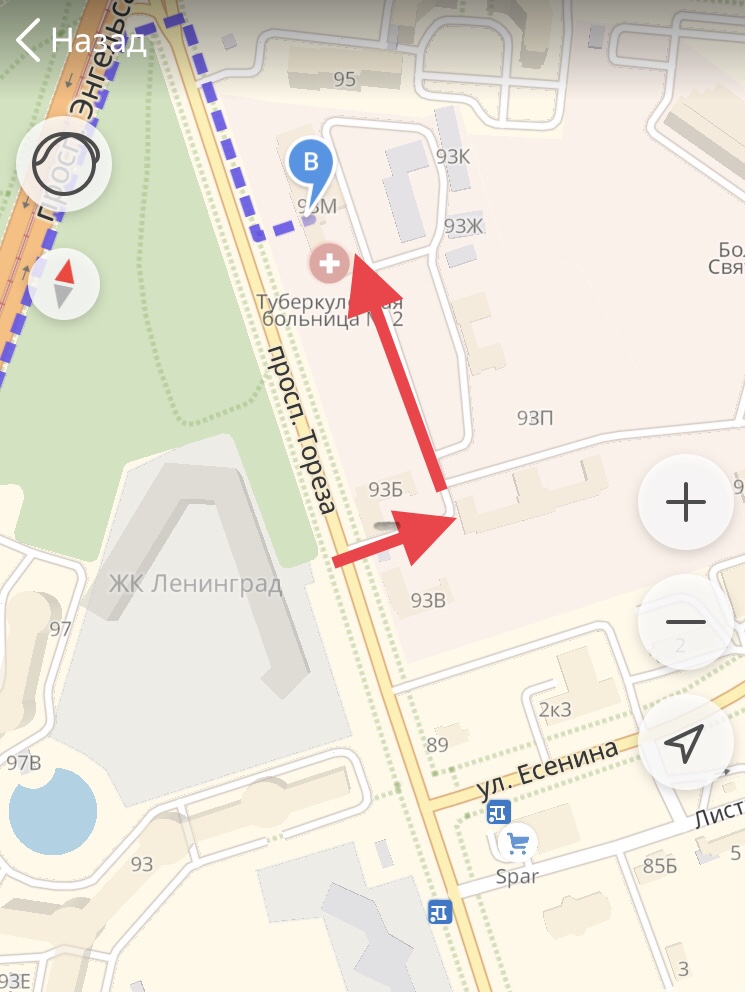This screenshot has width=745, height=1005.
Task: Zoom out with the minus button
Action: tap(686, 622)
